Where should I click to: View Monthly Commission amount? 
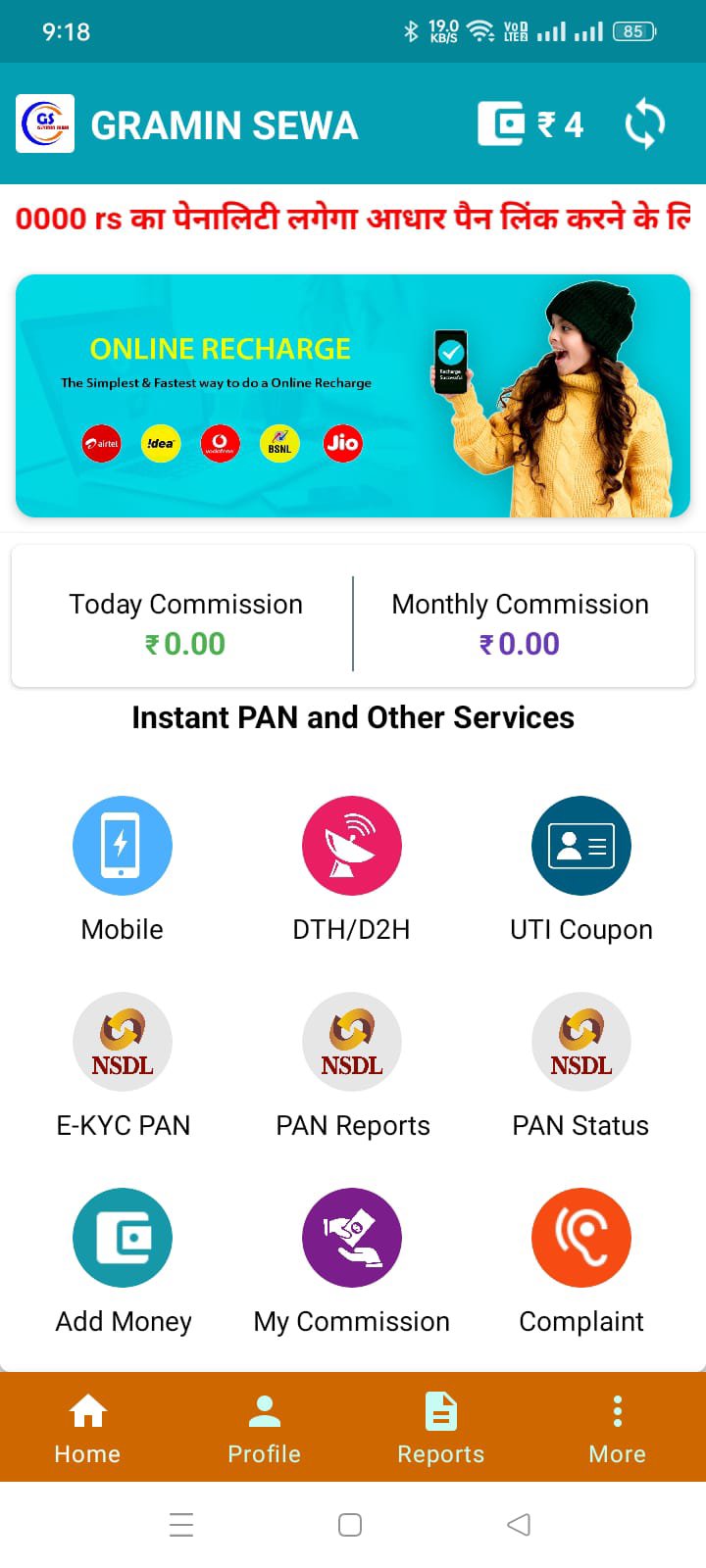520,622
